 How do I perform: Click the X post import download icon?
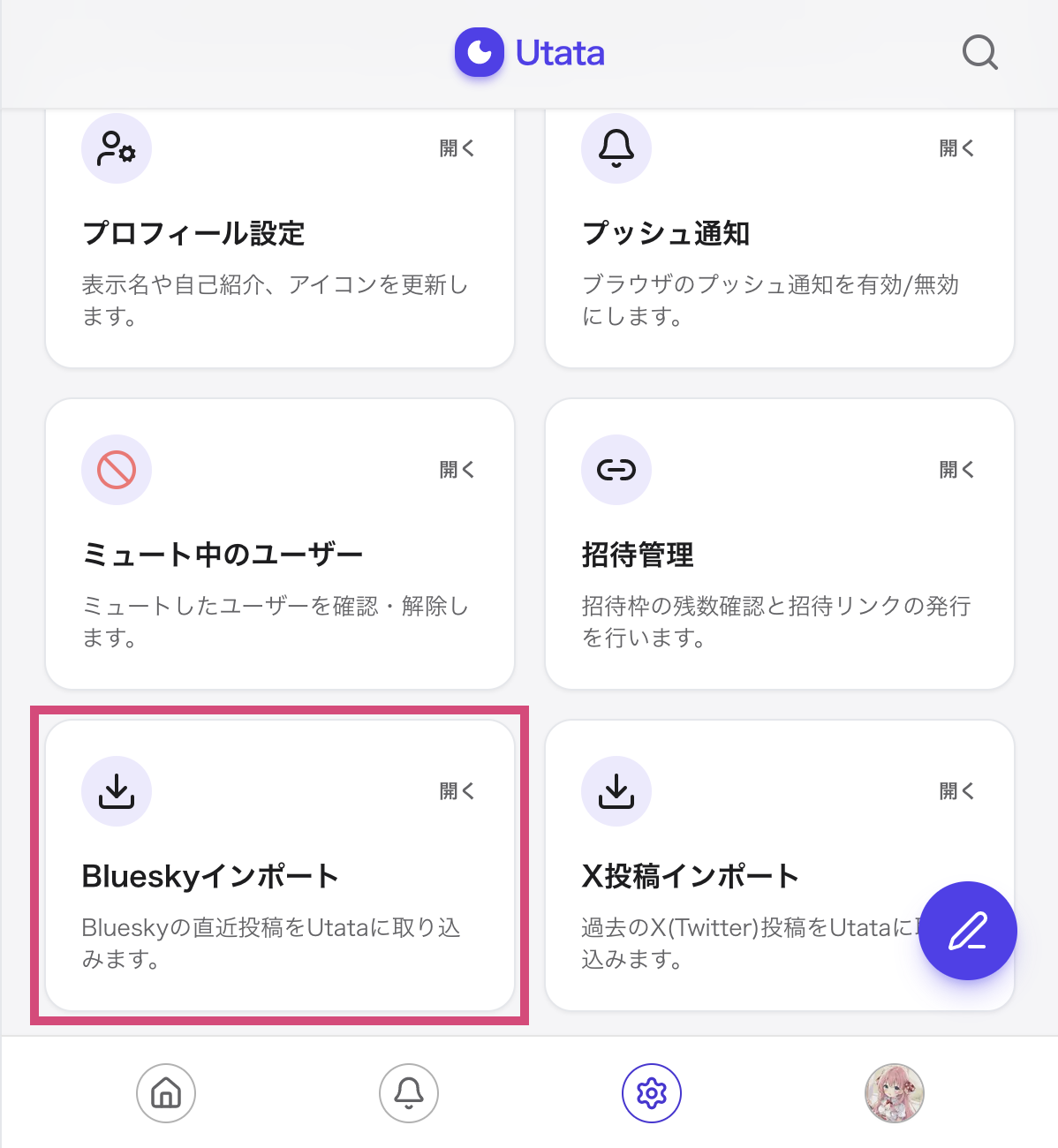coord(616,791)
